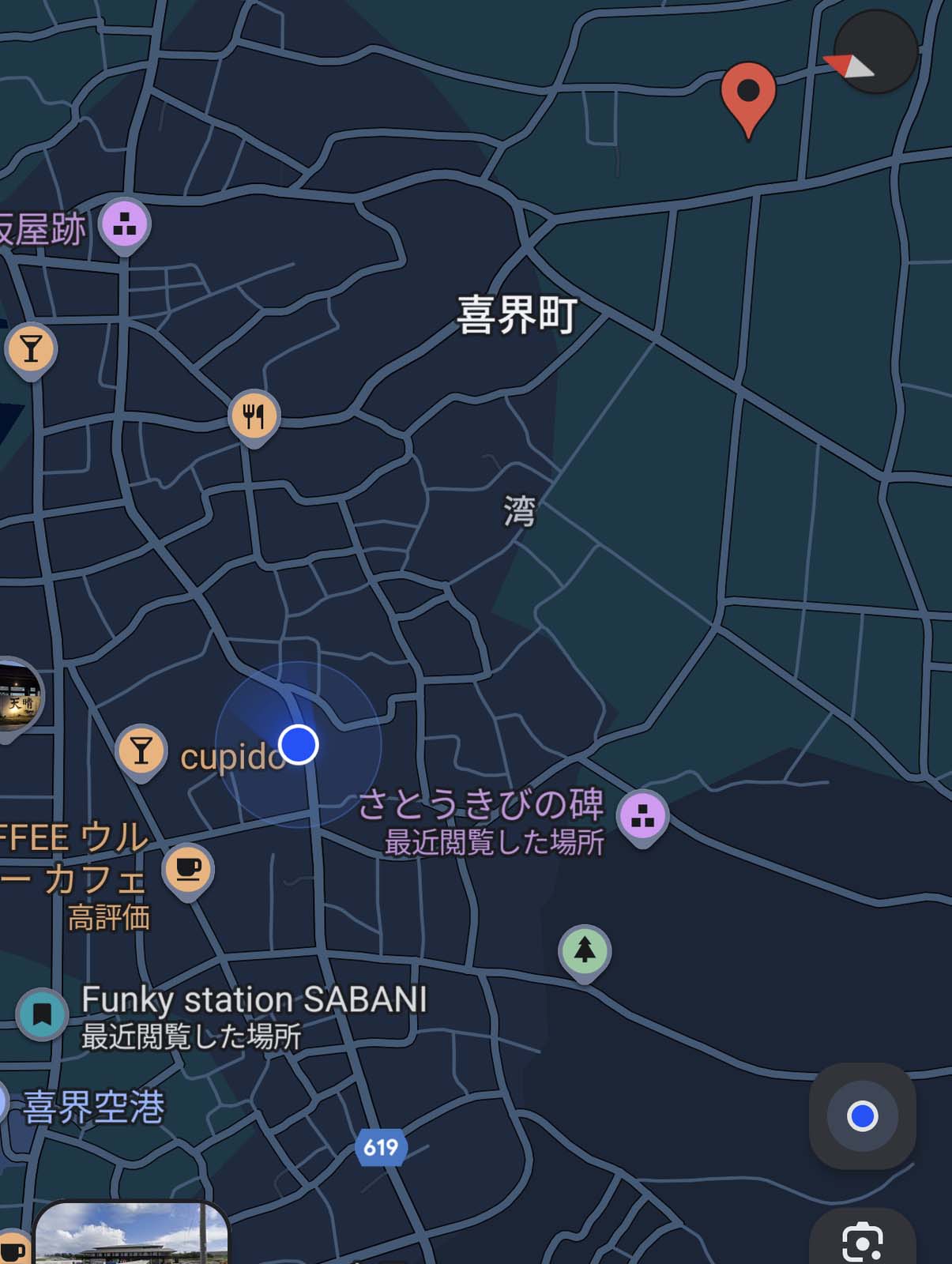
Task: Select the cupido place label
Action: coord(235,758)
